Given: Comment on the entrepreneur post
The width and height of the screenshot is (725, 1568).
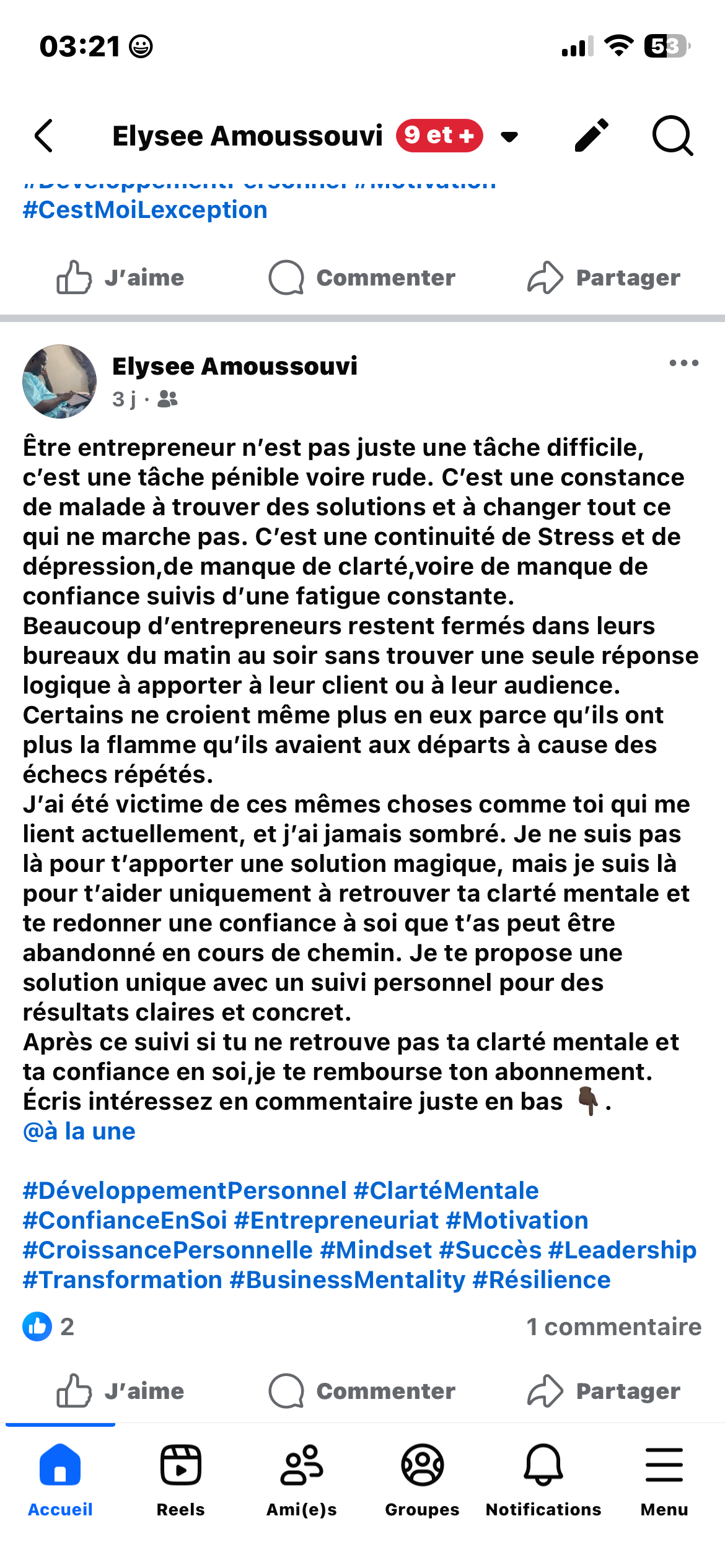Looking at the screenshot, I should point(362,1391).
